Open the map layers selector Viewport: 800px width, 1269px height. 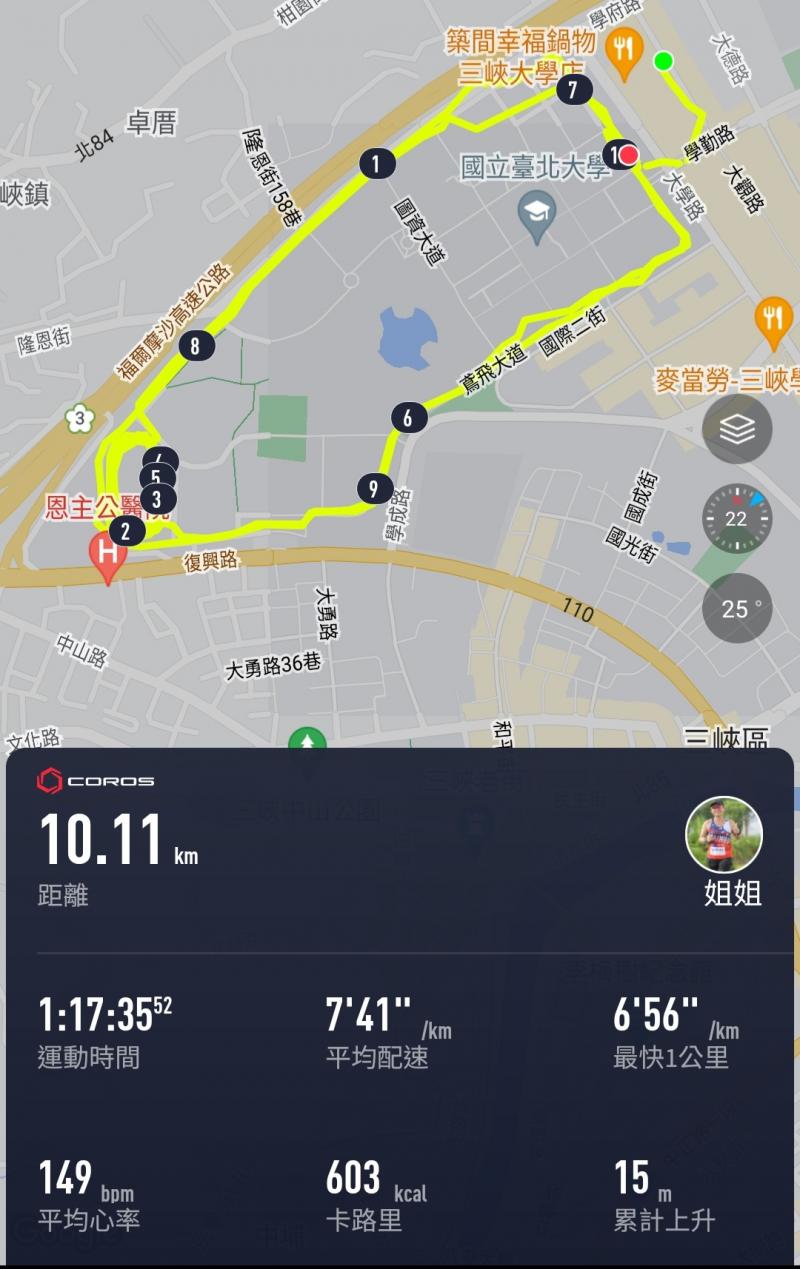pyautogui.click(x=737, y=429)
